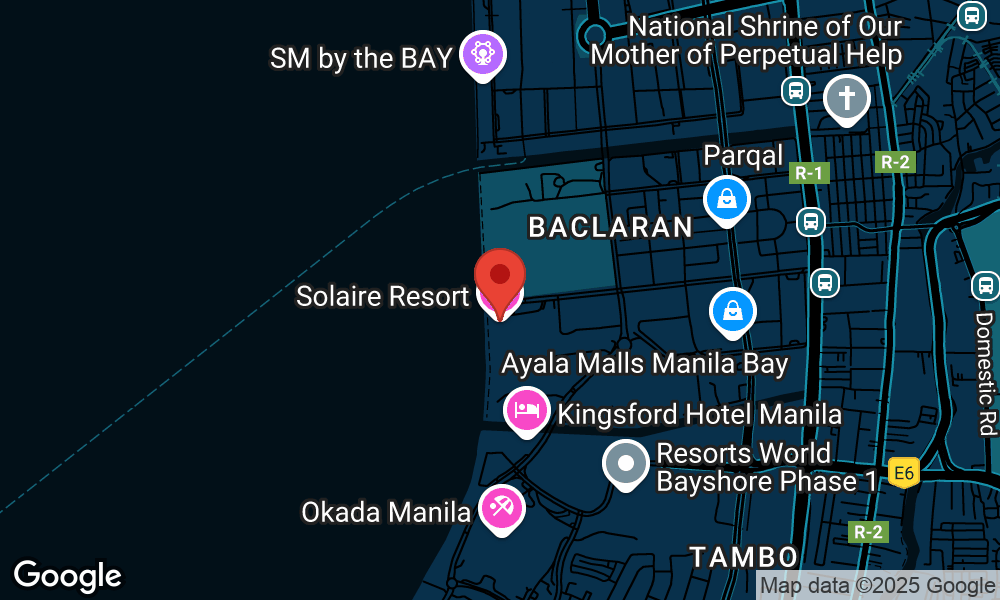Tap the red pin at Solaire Resort
This screenshot has width=1000, height=600.
point(499,274)
